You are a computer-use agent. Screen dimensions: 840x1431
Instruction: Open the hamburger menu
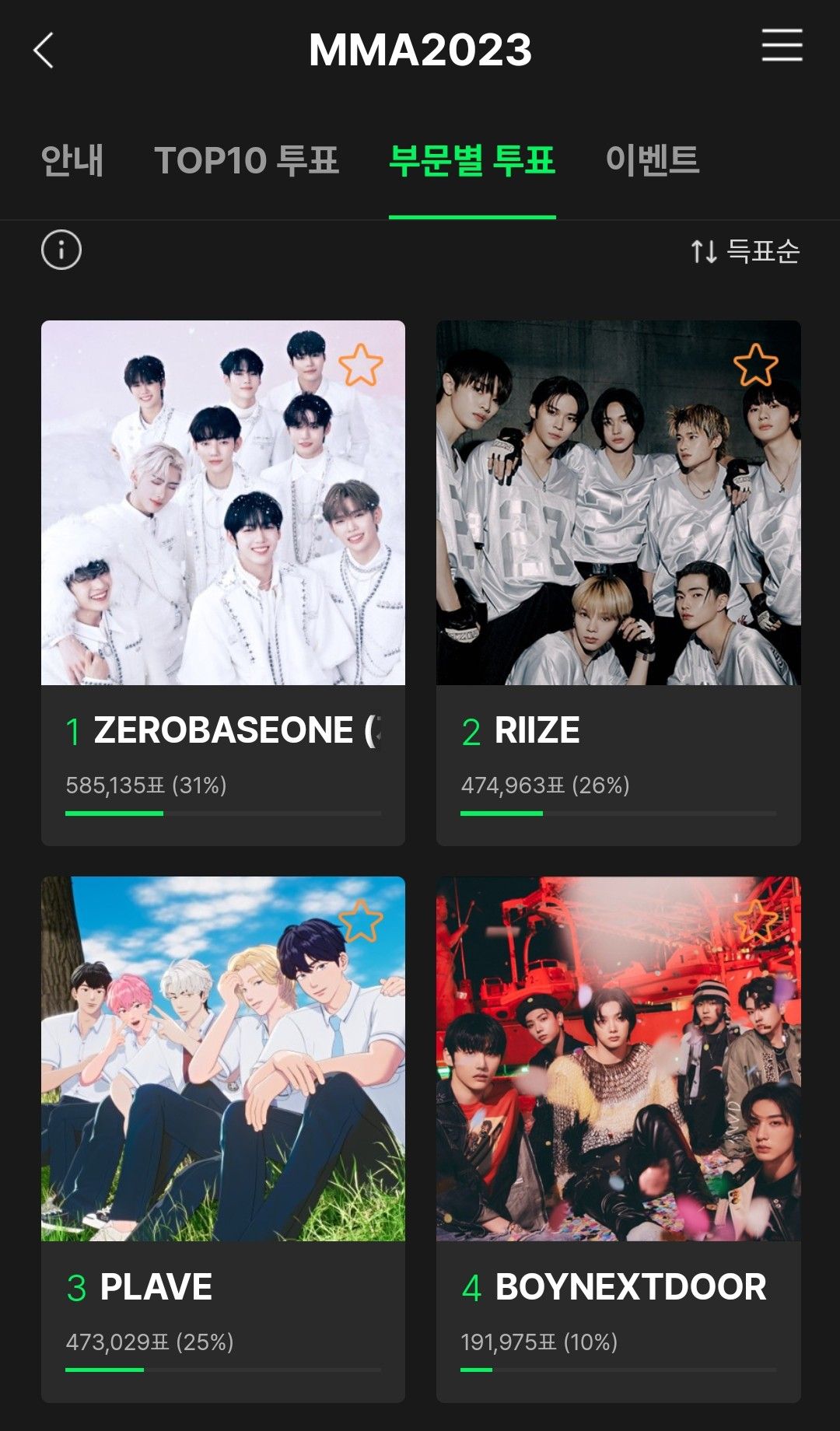782,45
